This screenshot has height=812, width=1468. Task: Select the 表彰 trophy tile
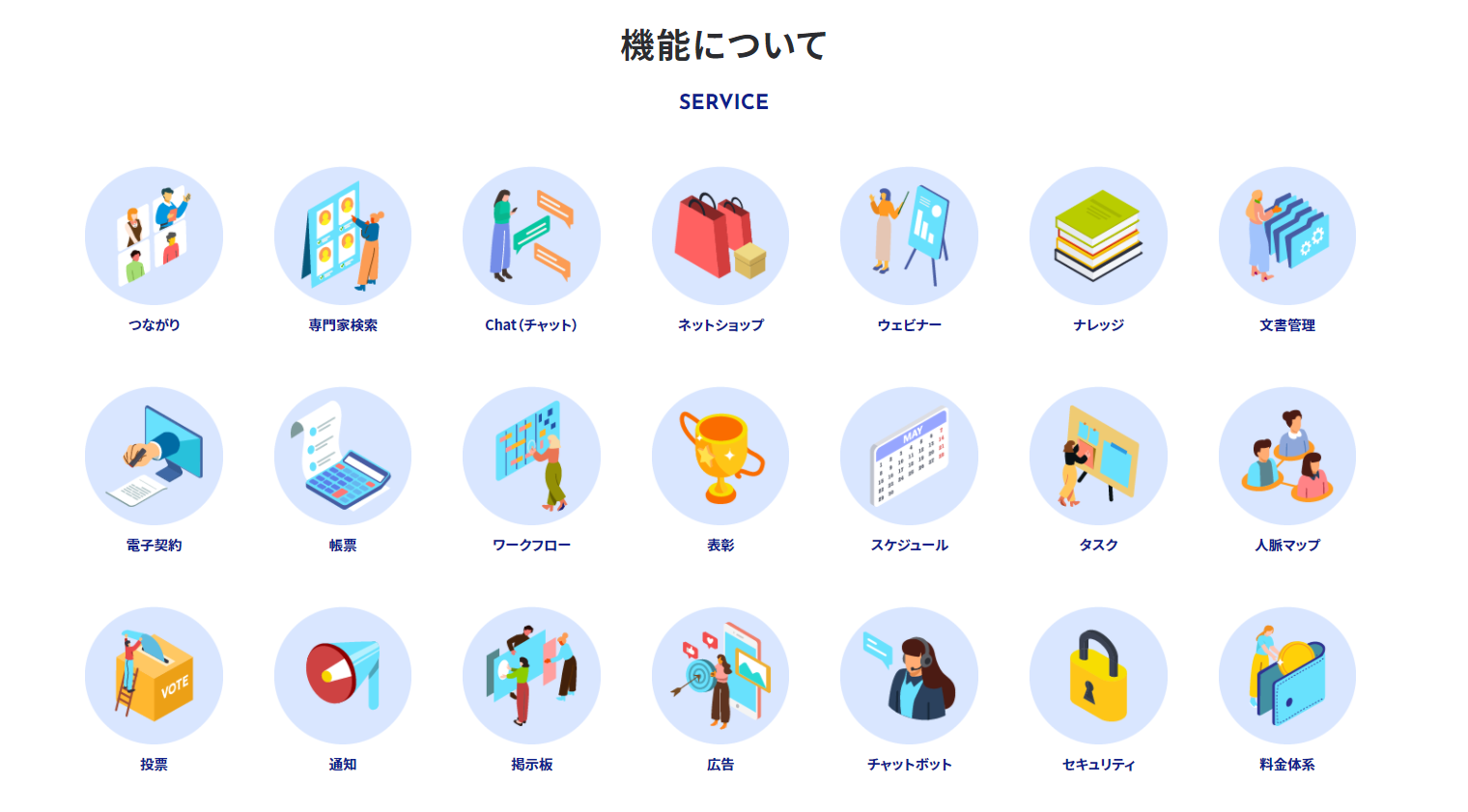pos(720,457)
